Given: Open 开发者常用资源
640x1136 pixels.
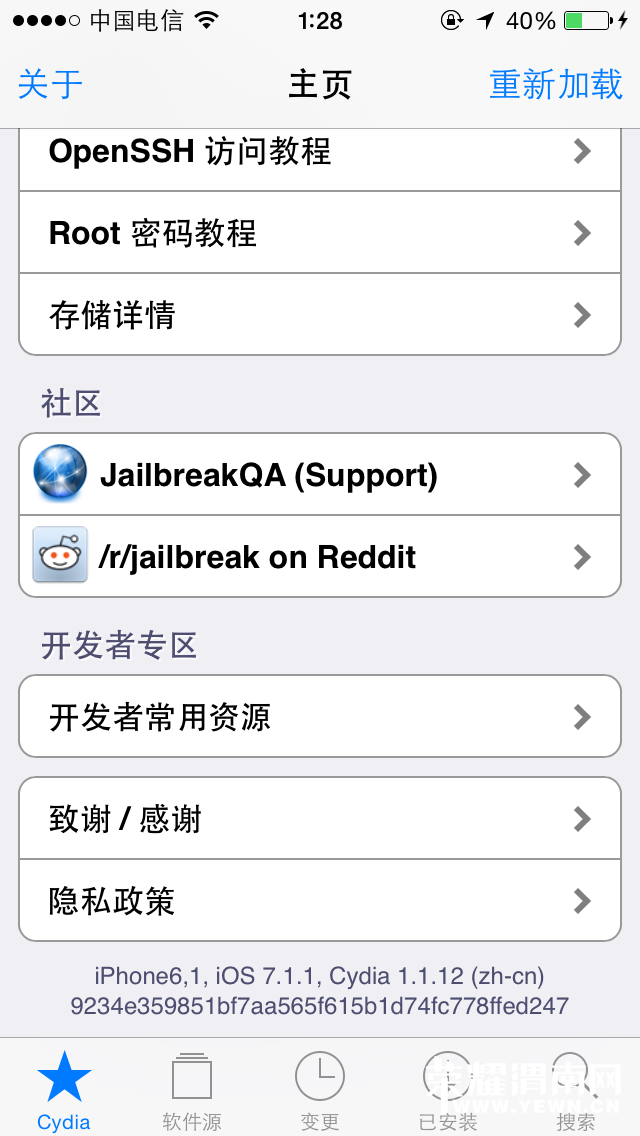Looking at the screenshot, I should pos(320,717).
